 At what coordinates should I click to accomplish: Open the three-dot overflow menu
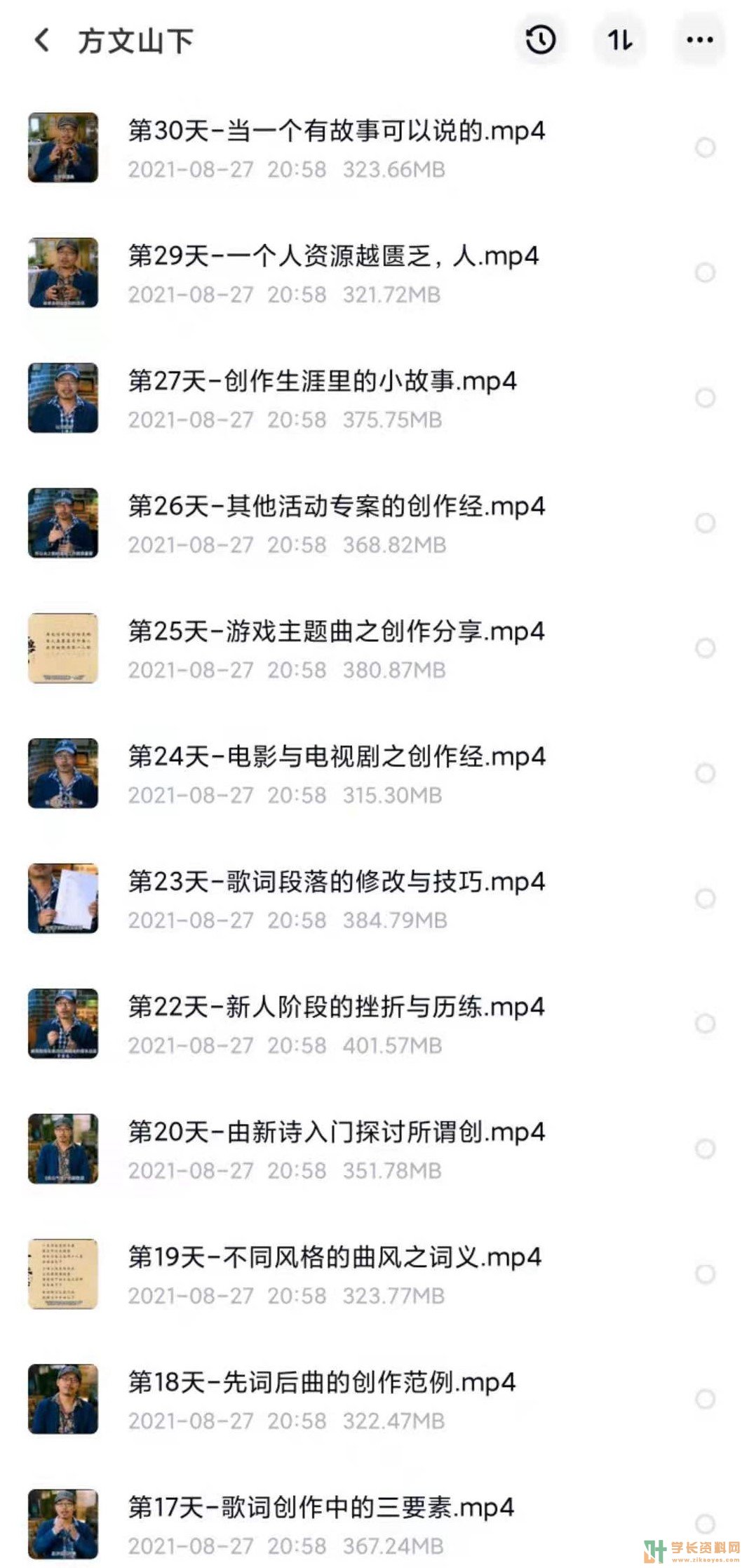coord(699,40)
